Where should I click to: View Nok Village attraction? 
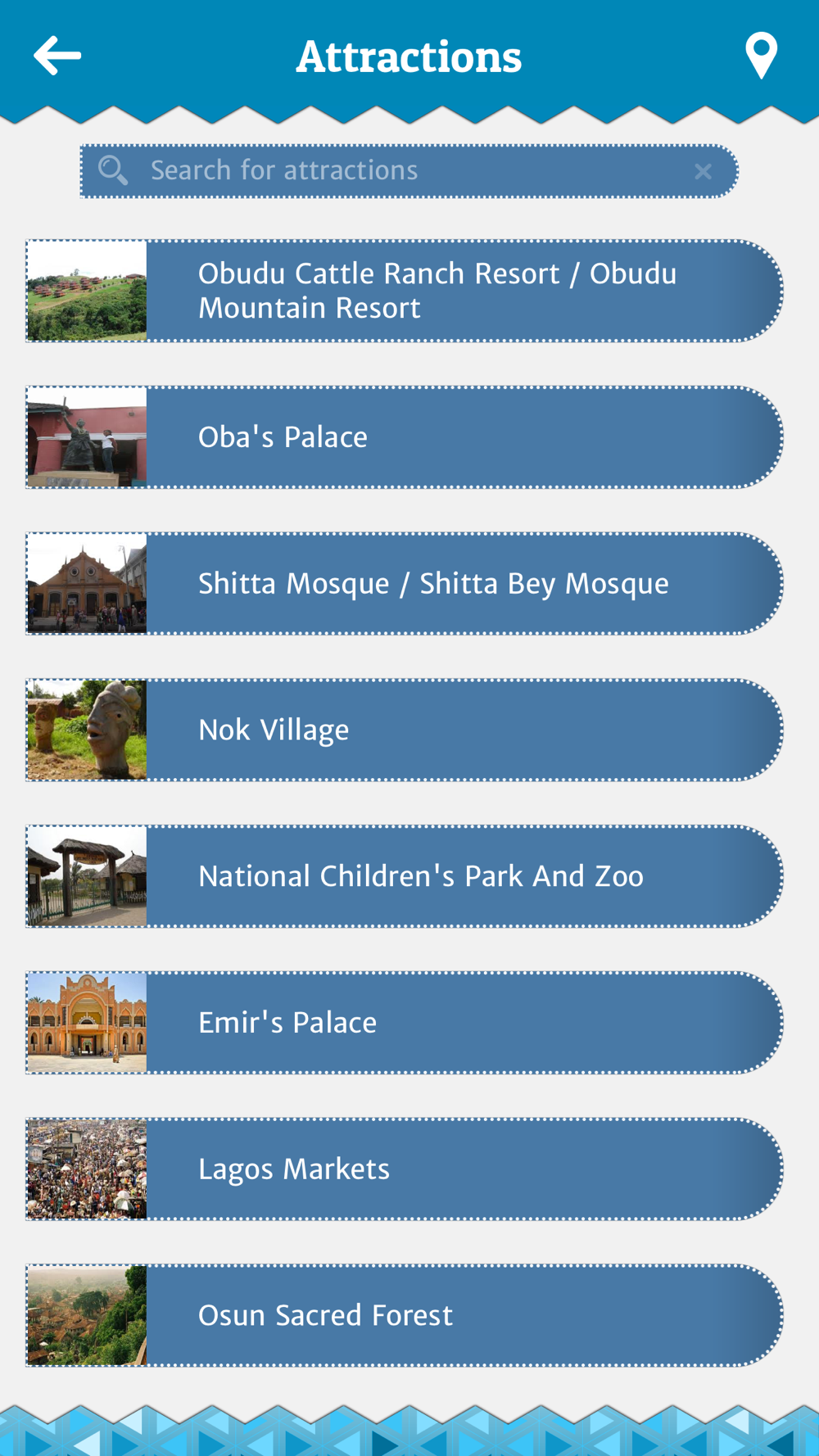pos(437,730)
